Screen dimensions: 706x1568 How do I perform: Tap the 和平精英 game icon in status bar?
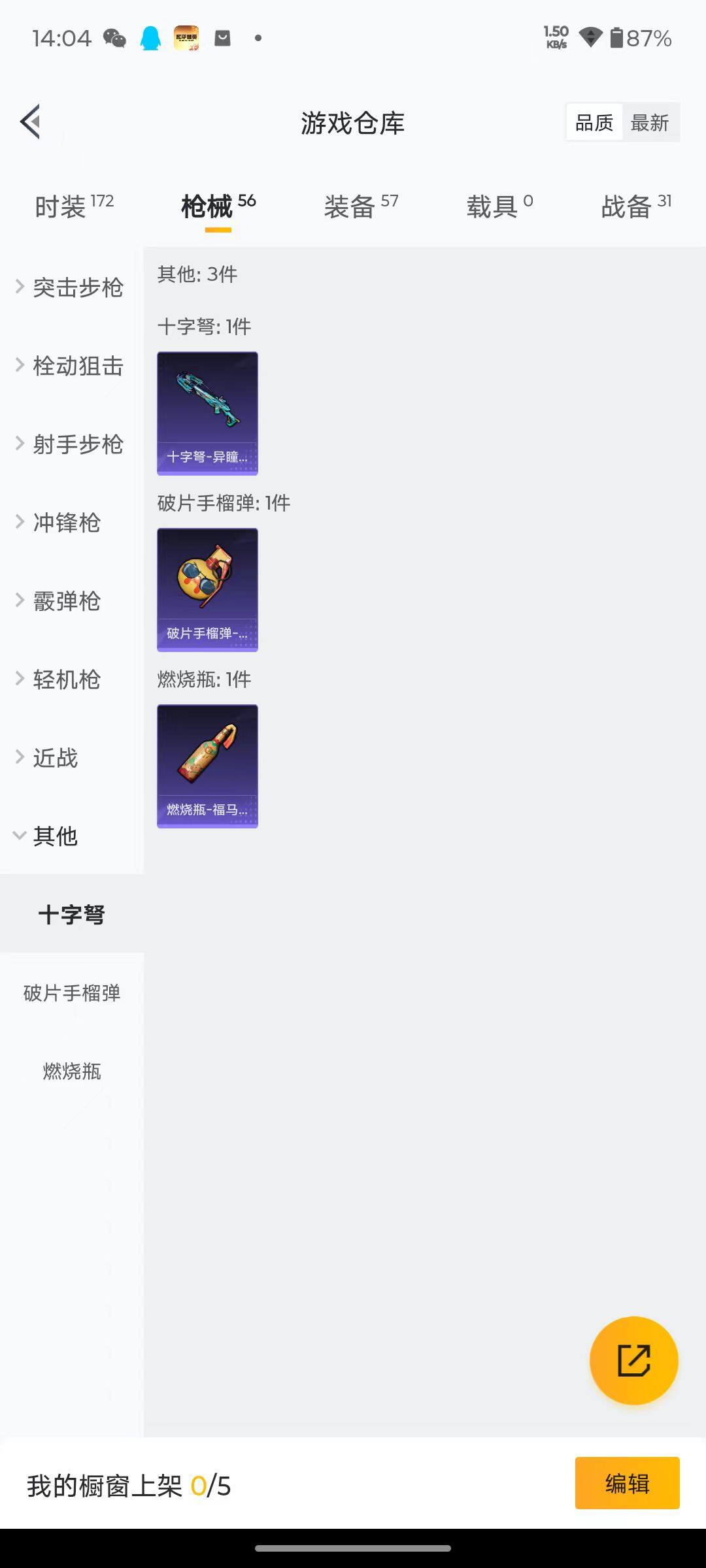coord(186,36)
